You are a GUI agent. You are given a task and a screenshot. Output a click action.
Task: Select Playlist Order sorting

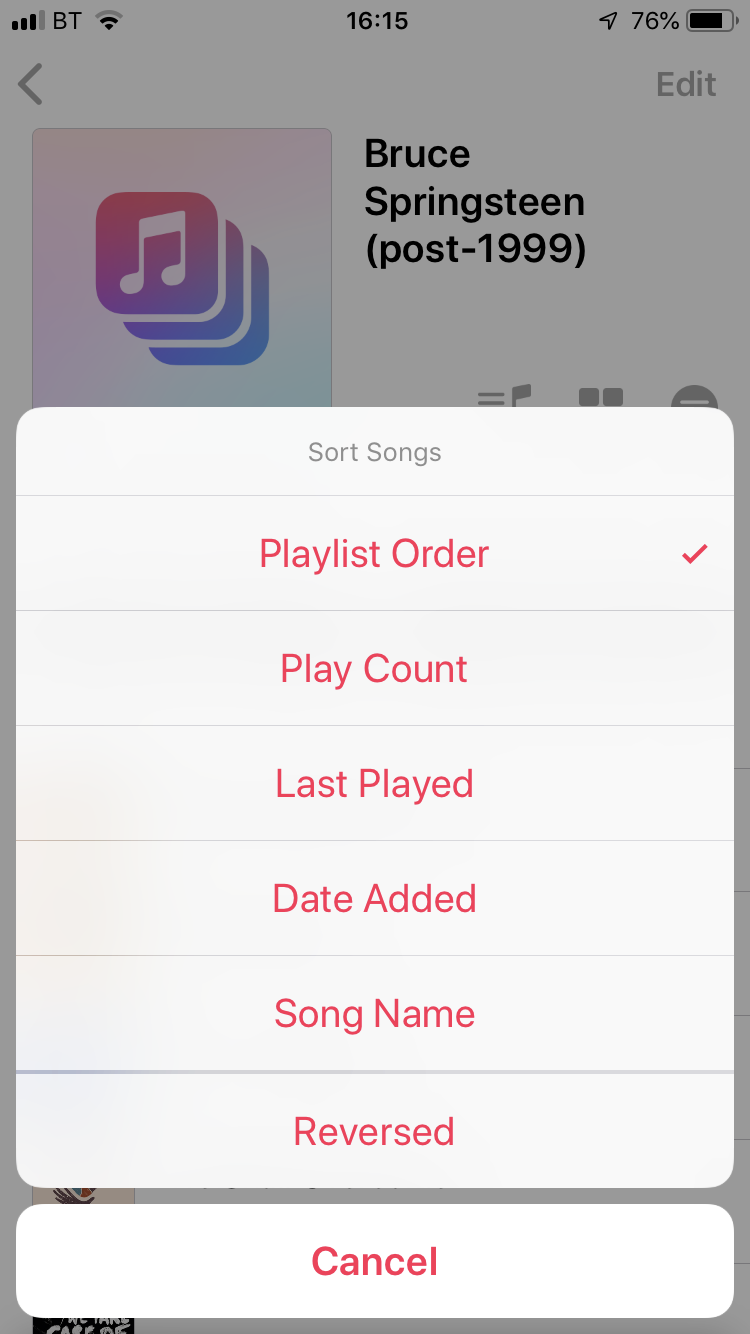pos(375,553)
